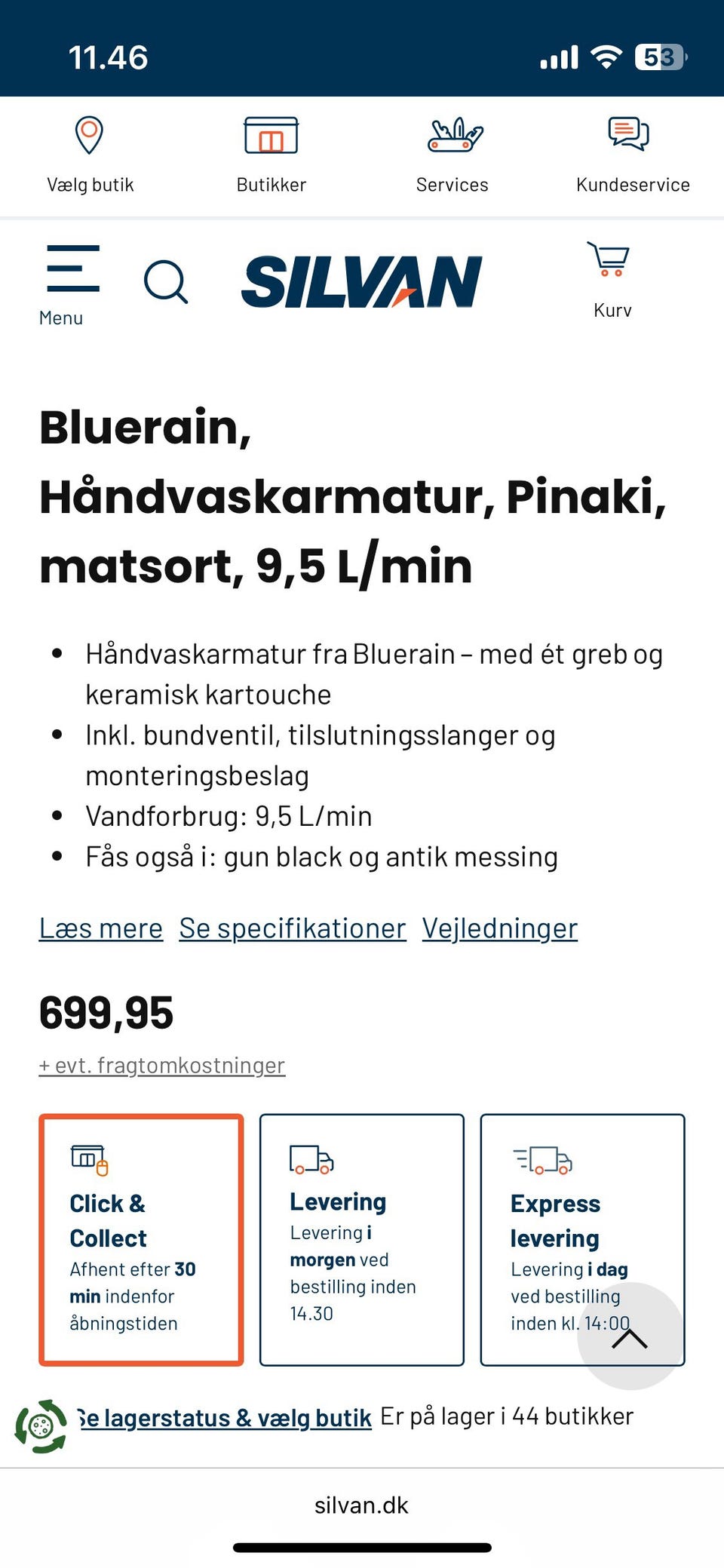Tap the search magnifier icon

pos(166,282)
